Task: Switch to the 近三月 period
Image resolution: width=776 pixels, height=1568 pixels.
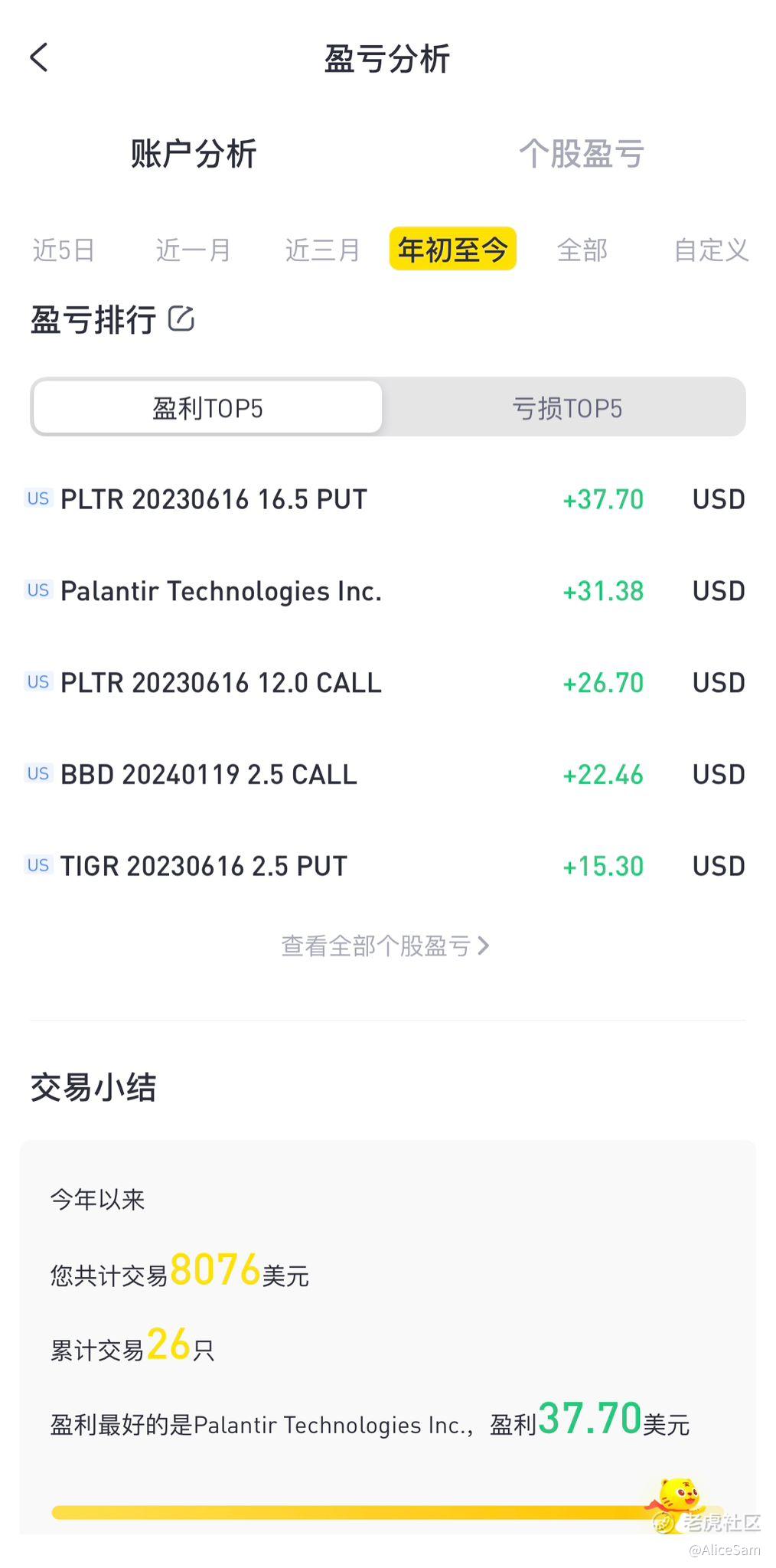Action: tap(322, 250)
